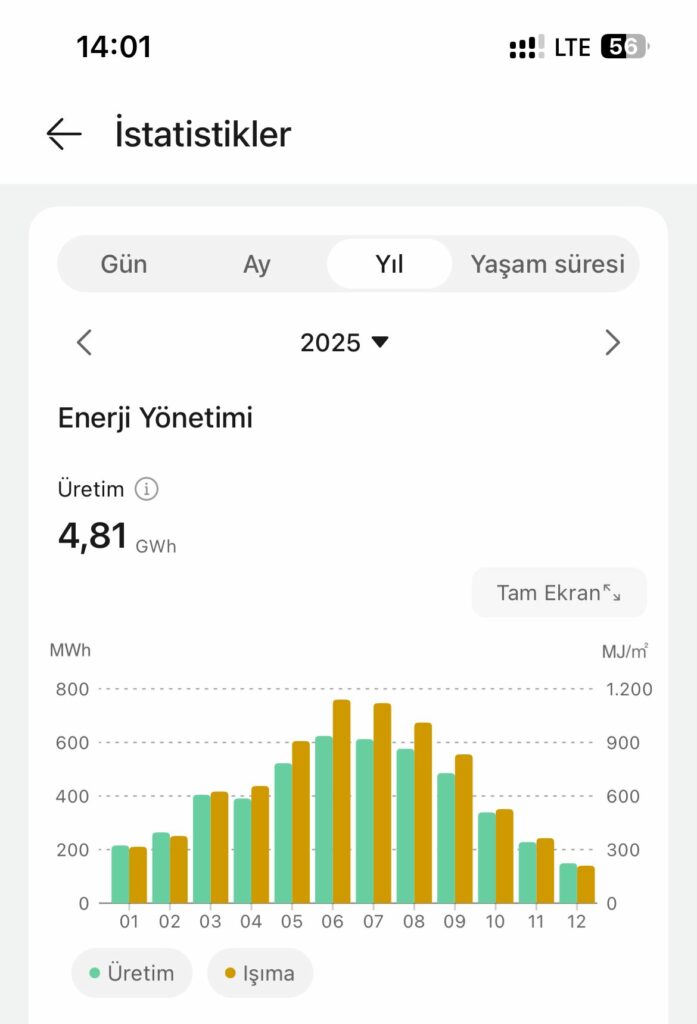Switch to the Ay tab
This screenshot has width=697, height=1024.
[257, 264]
